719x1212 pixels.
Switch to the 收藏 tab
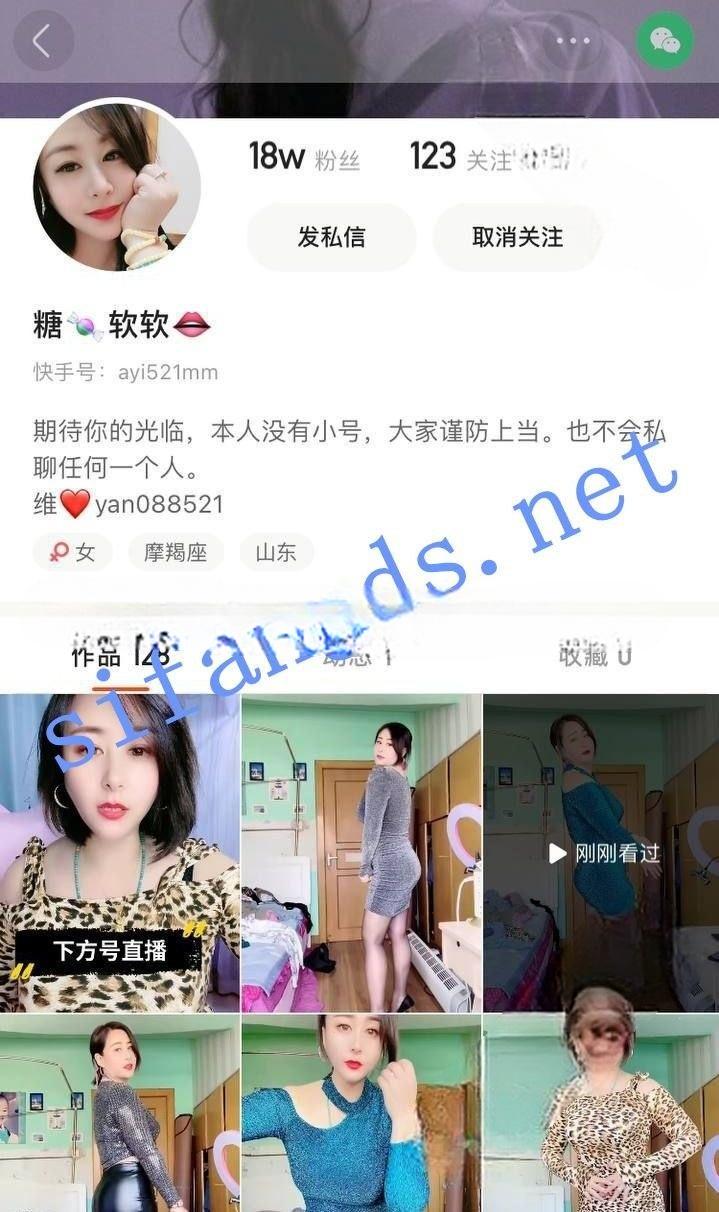(595, 655)
